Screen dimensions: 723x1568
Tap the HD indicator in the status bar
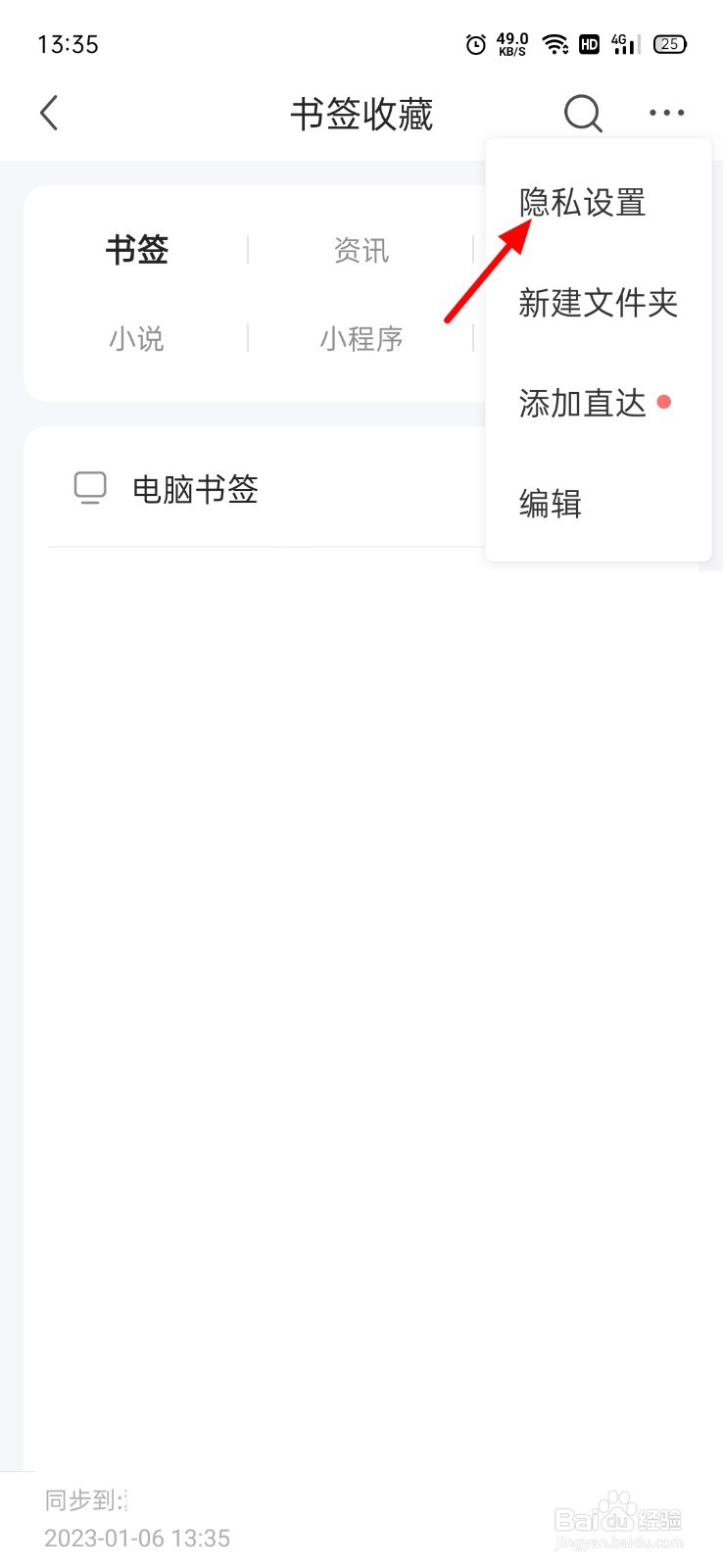pyautogui.click(x=589, y=44)
